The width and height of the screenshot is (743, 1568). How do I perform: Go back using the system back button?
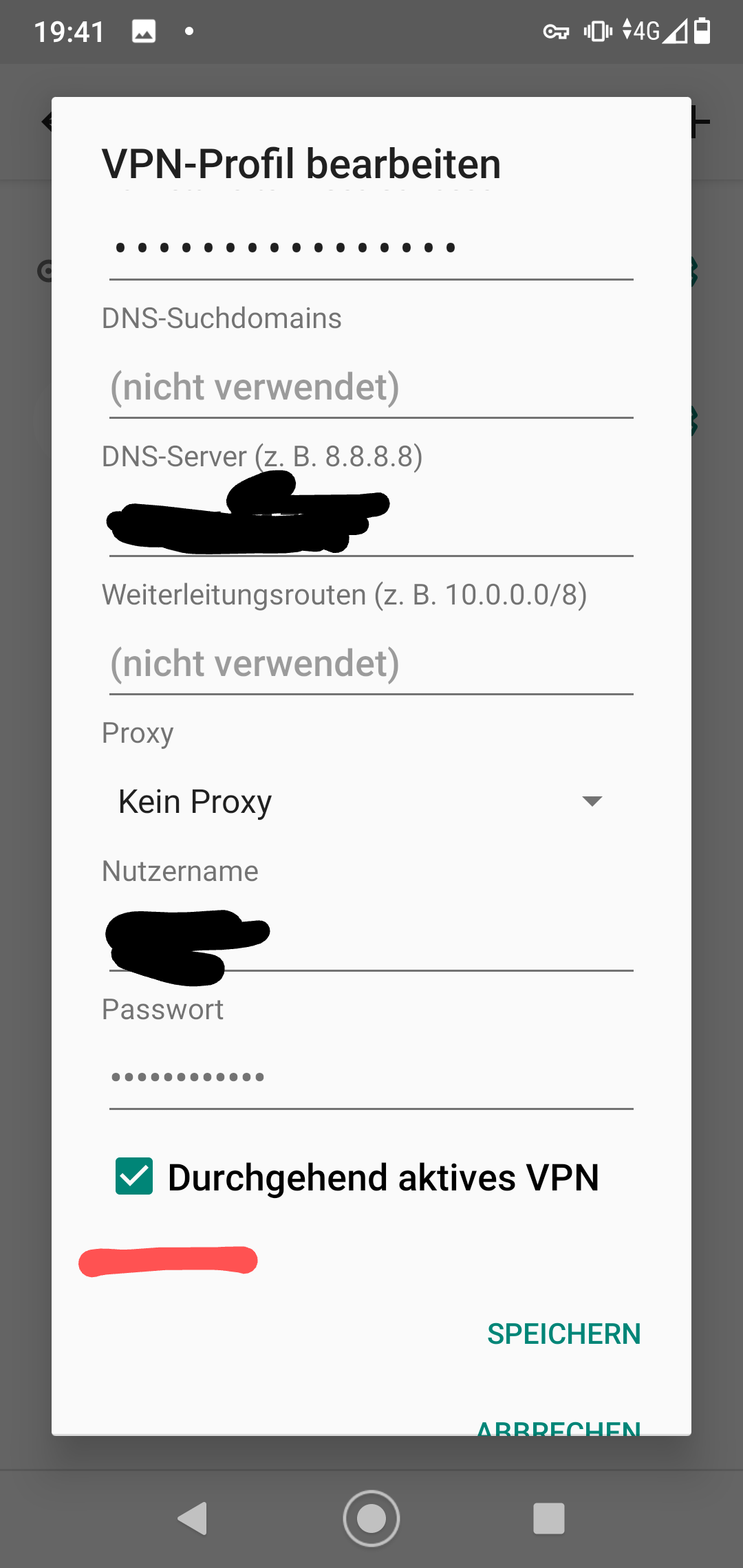coord(193,1518)
